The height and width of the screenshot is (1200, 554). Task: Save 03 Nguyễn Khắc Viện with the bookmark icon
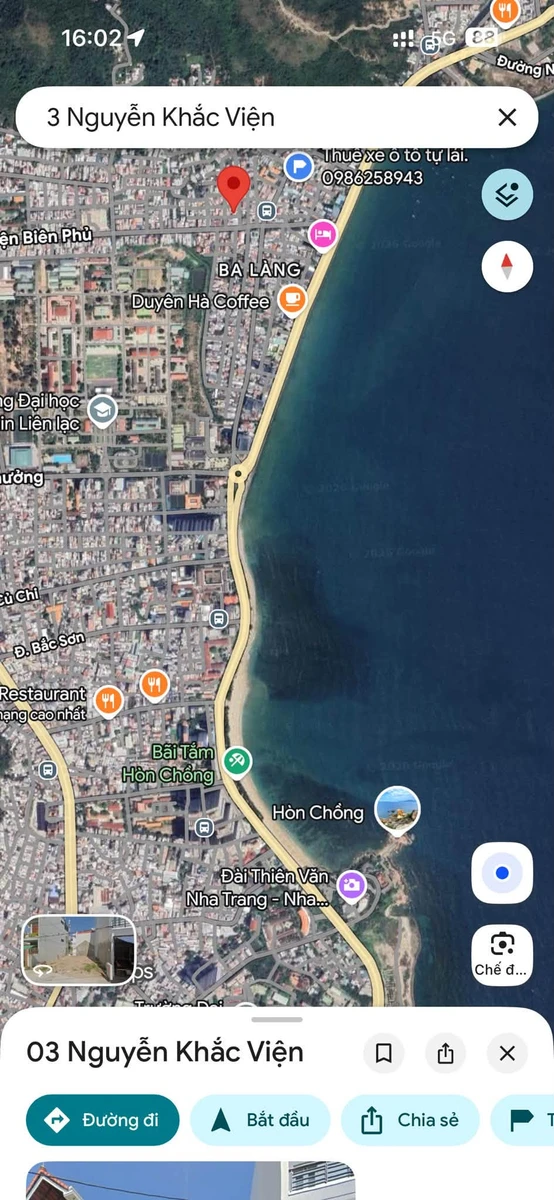(x=383, y=1053)
